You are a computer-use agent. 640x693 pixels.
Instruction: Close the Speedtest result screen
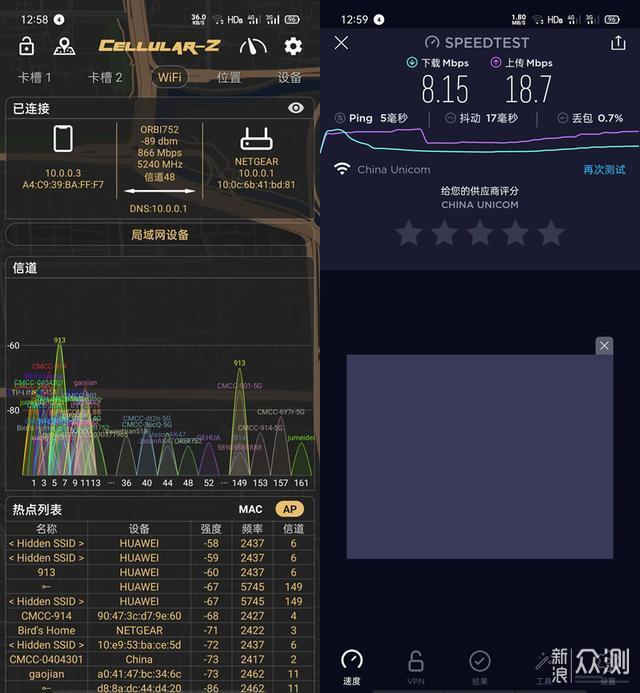[341, 42]
